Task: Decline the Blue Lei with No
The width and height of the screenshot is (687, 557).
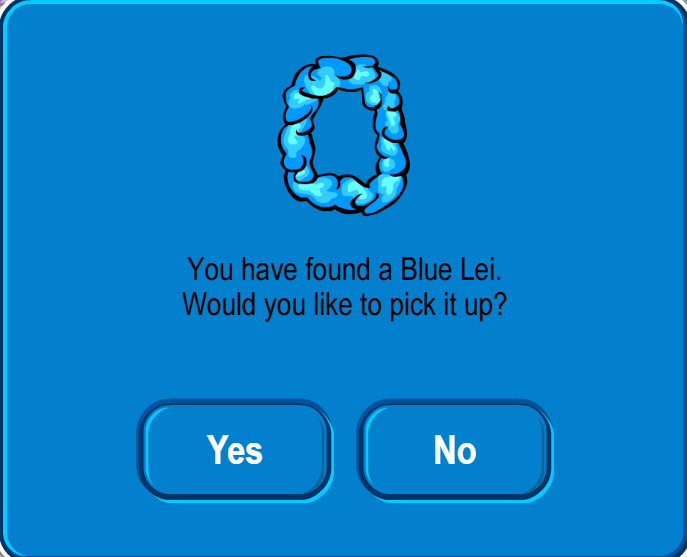Action: click(455, 449)
